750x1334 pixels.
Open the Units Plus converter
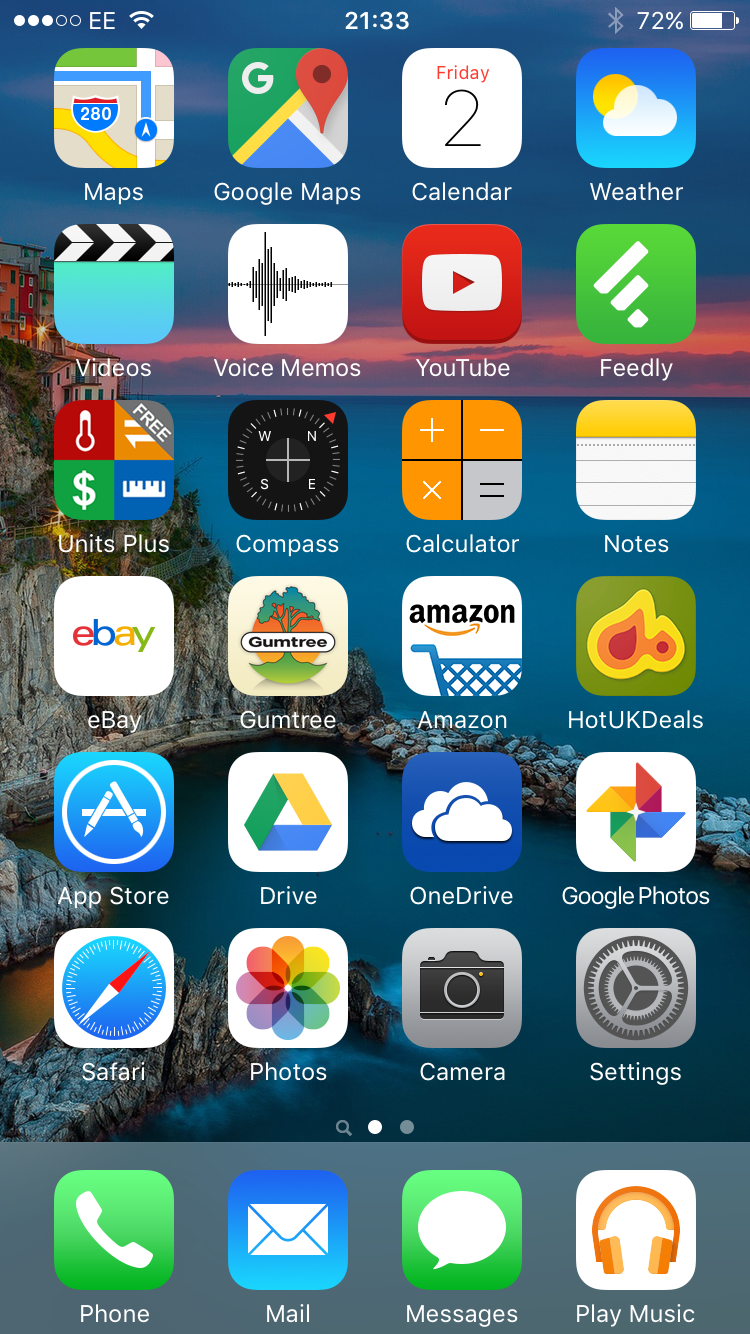pyautogui.click(x=114, y=460)
